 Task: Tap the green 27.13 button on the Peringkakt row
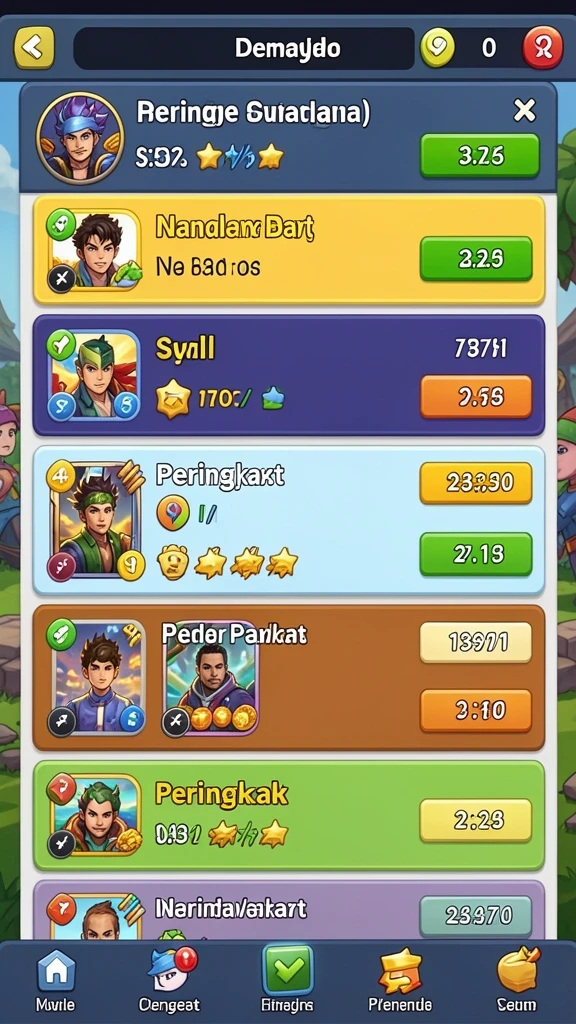(x=476, y=554)
